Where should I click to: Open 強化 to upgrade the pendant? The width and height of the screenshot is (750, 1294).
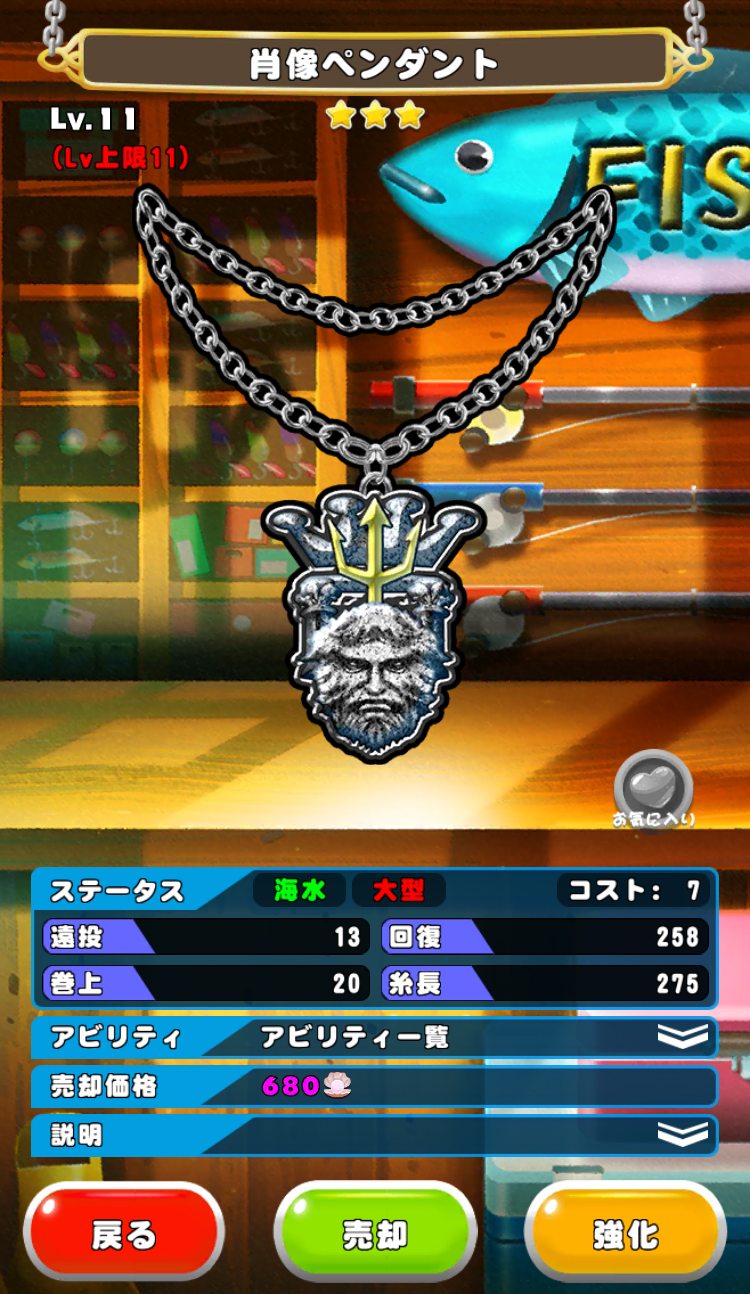pyautogui.click(x=626, y=1233)
